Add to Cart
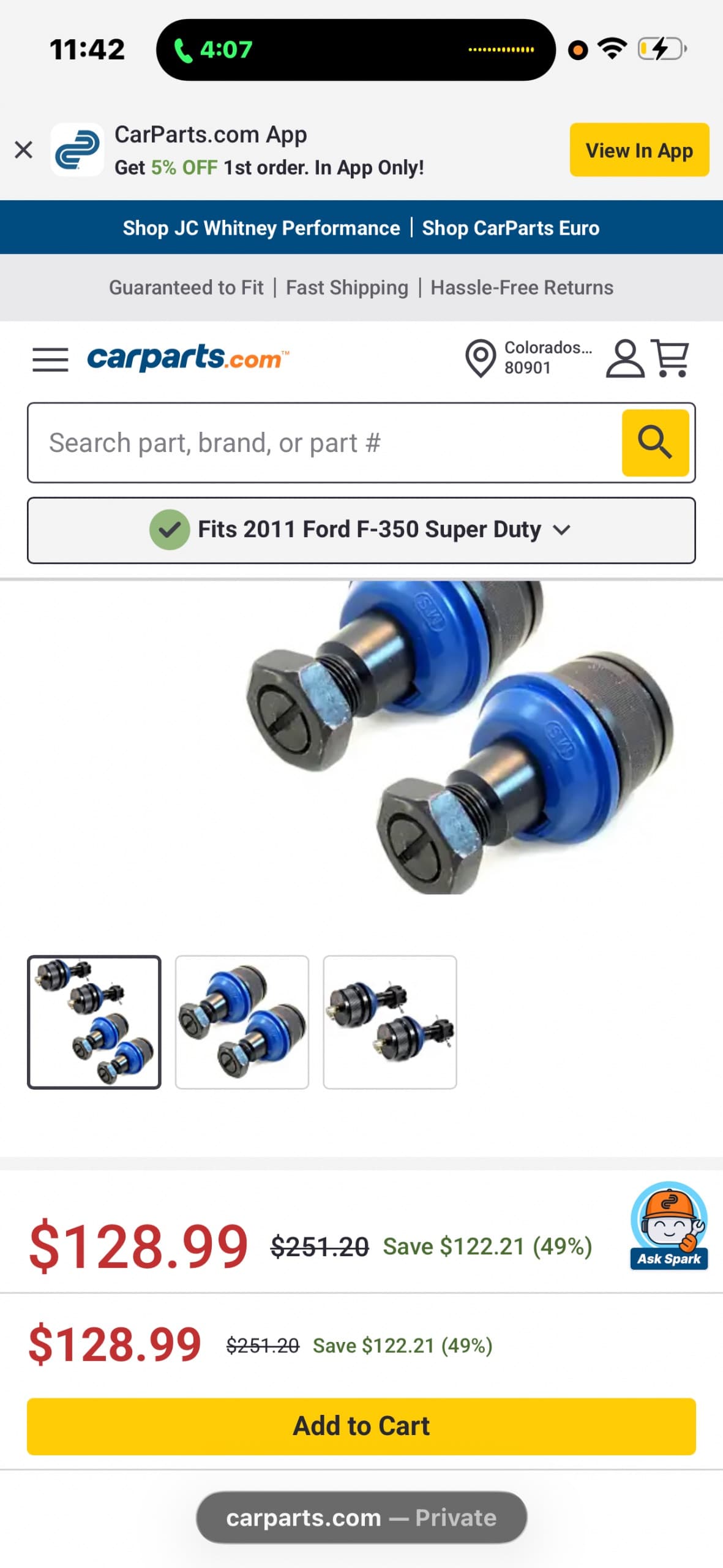Image resolution: width=723 pixels, height=1568 pixels. click(361, 1426)
